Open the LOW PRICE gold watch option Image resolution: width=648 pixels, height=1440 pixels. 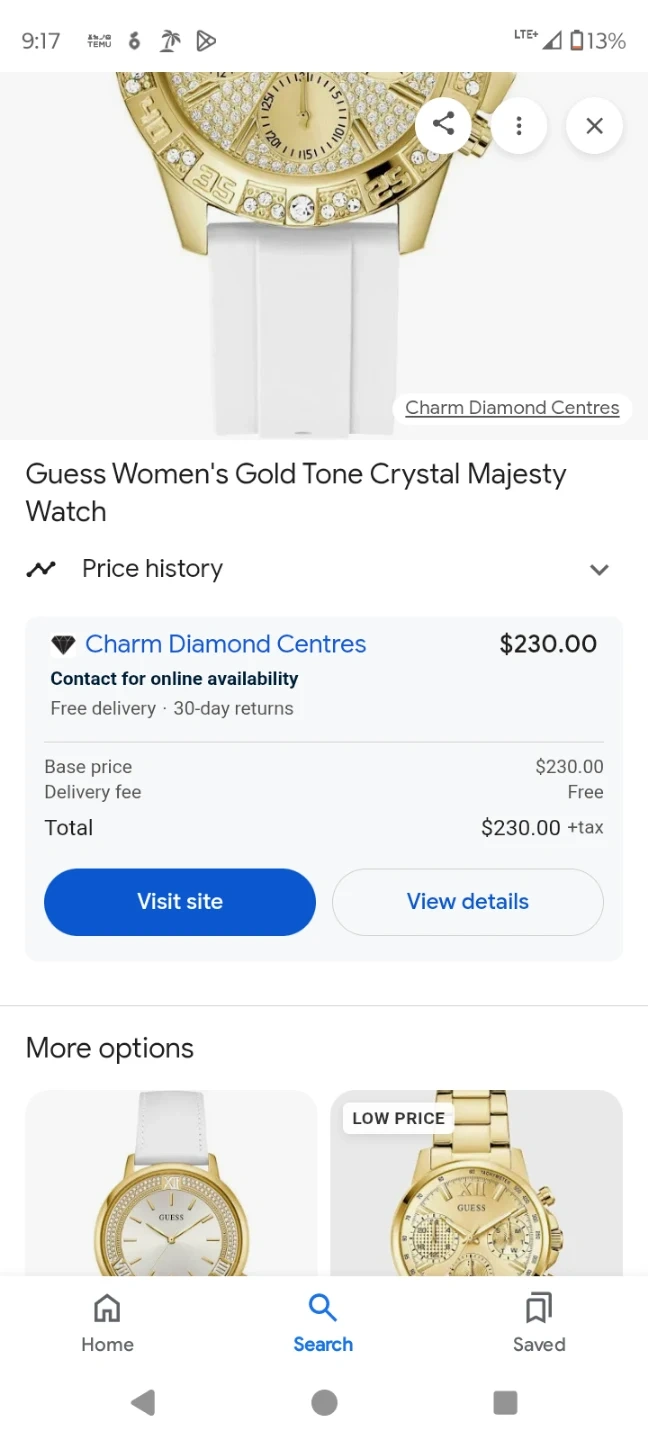pos(477,1182)
